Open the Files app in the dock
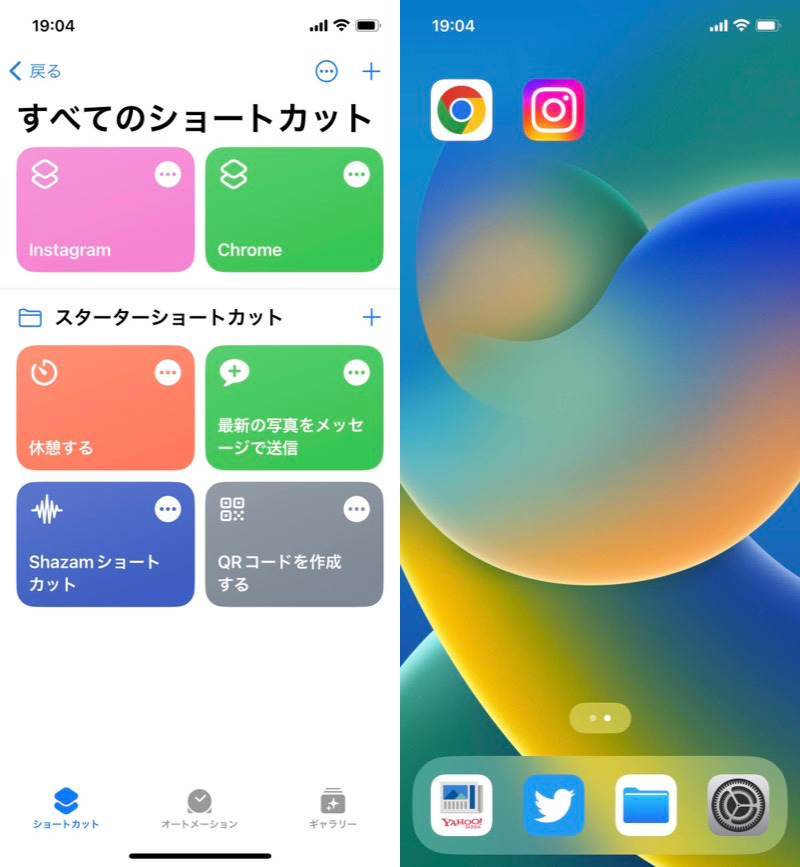This screenshot has width=800, height=867. pyautogui.click(x=645, y=805)
